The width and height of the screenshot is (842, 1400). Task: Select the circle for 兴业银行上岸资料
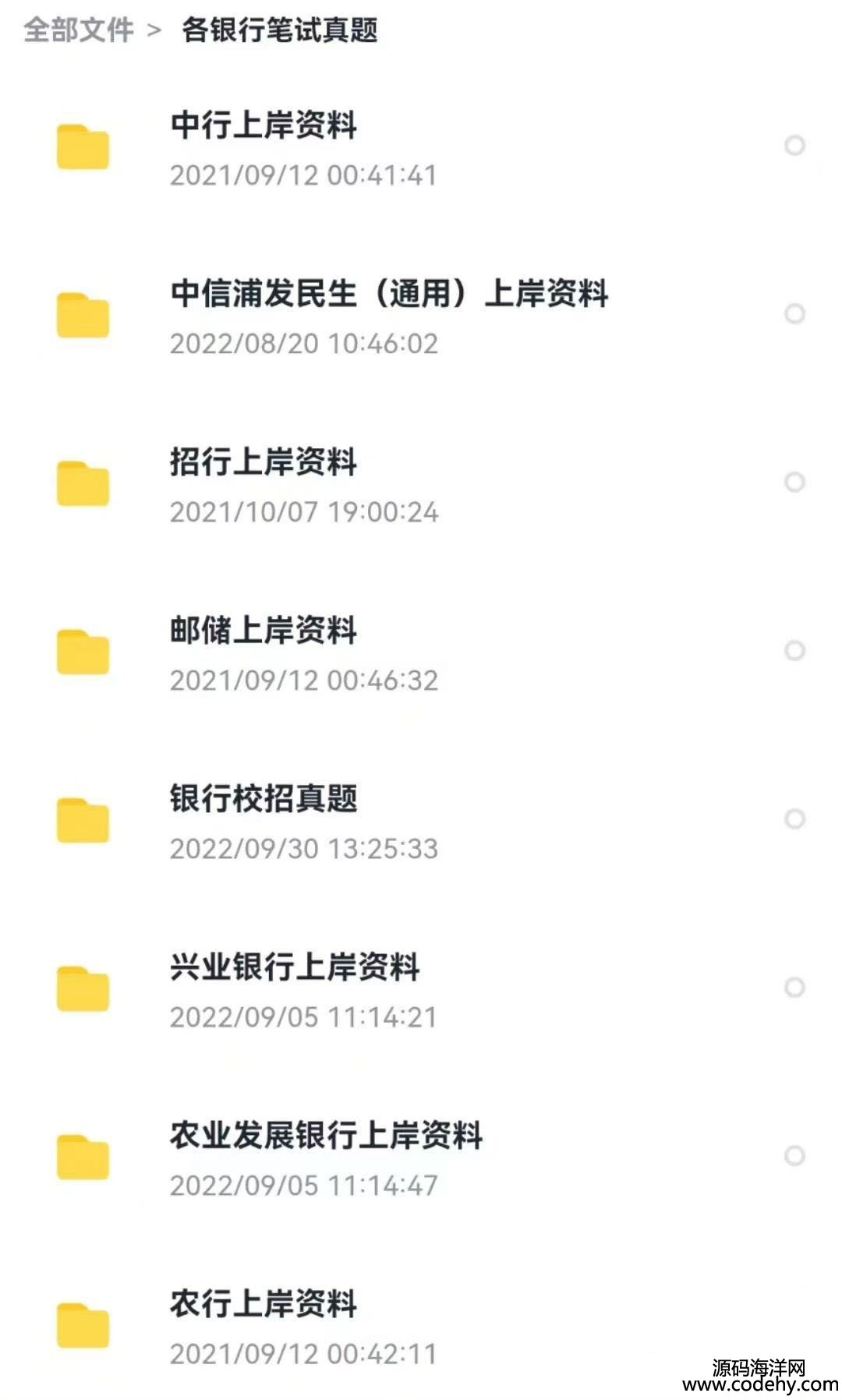tap(794, 987)
